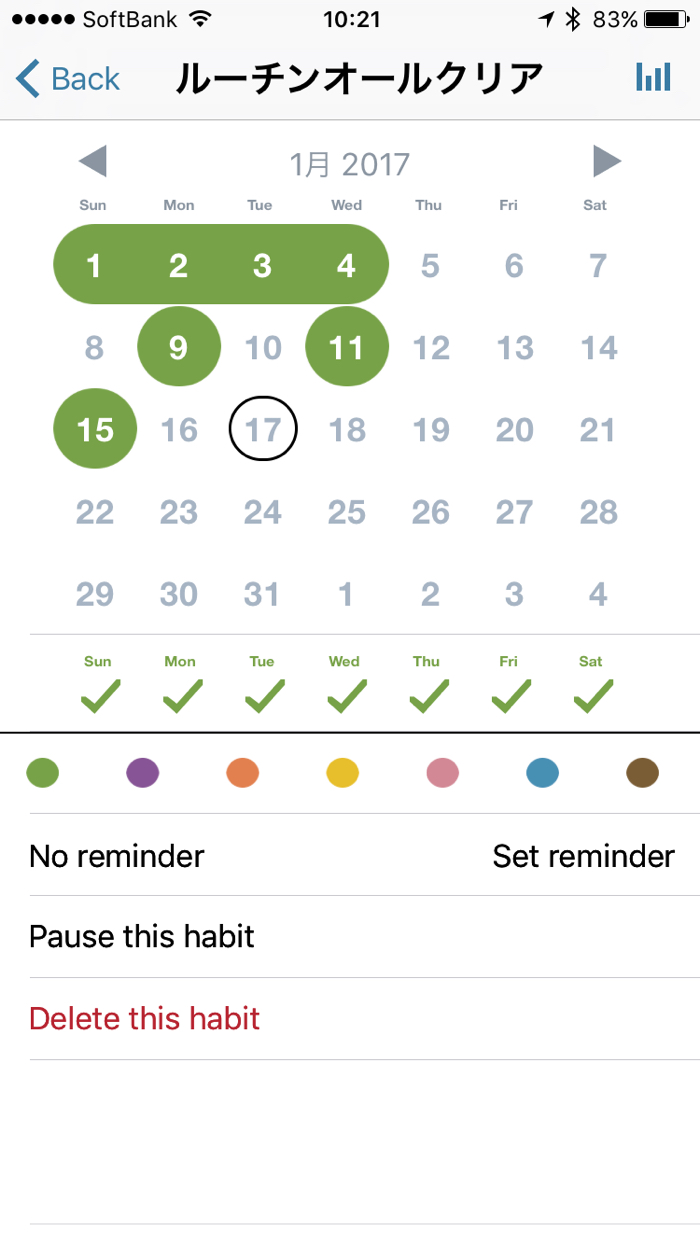Select the blue color swatch
The width and height of the screenshot is (700, 1245).
(x=542, y=772)
